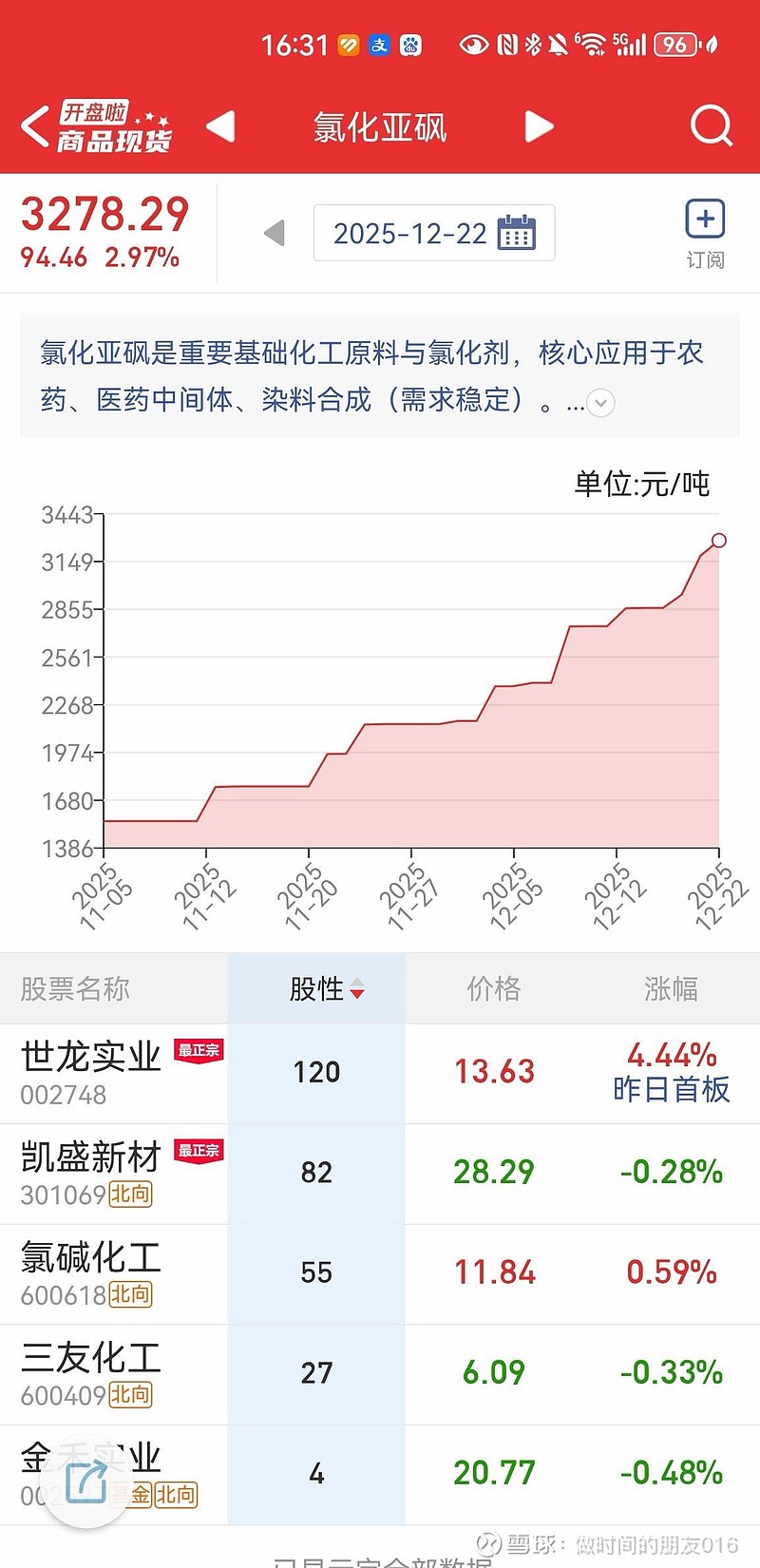760x1568 pixels.
Task: Switch to previous commodity with left arrow
Action: pyautogui.click(x=220, y=124)
